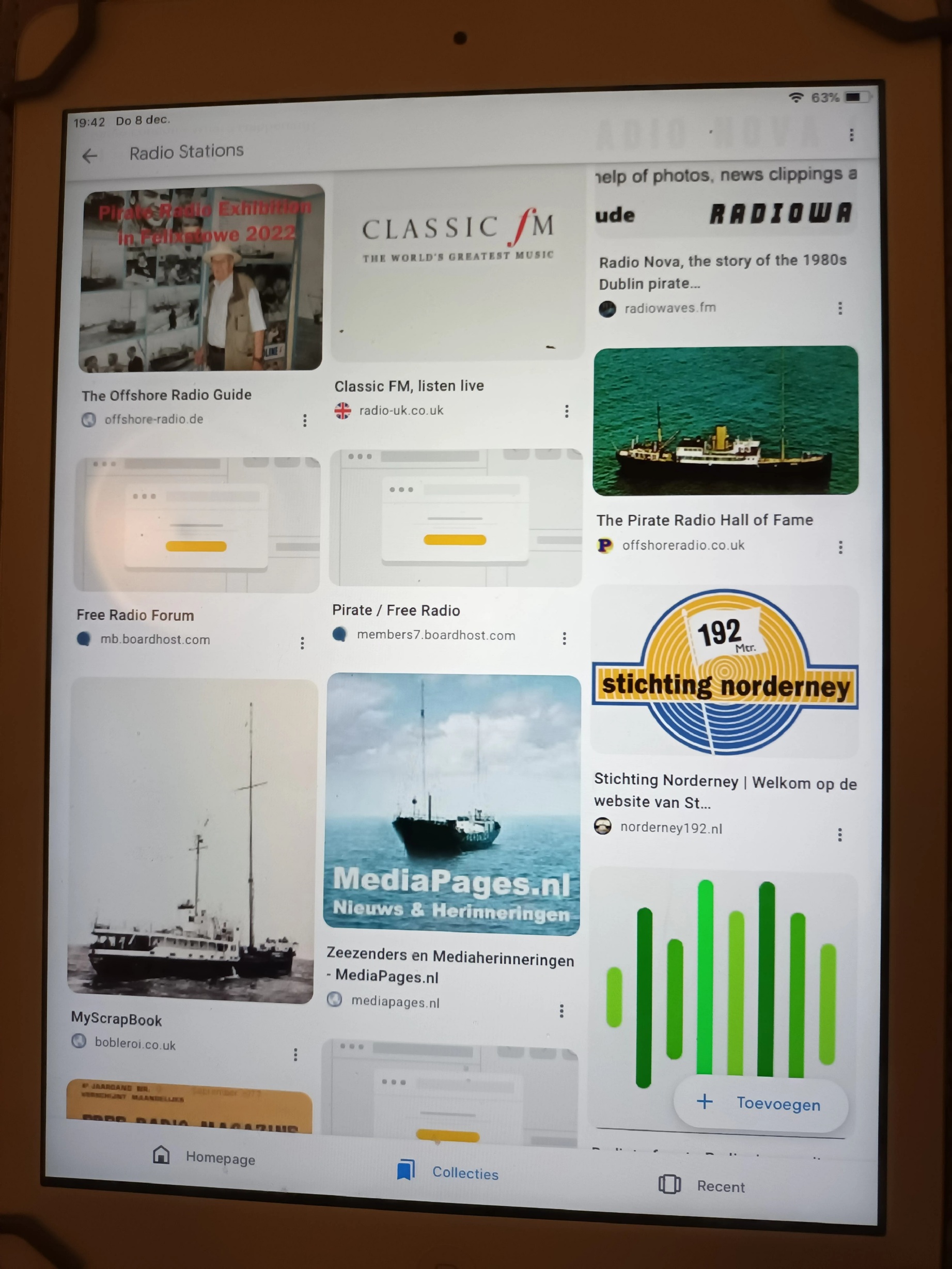Show more options for radiowaves.fm item
Image resolution: width=952 pixels, height=1269 pixels.
[x=840, y=308]
